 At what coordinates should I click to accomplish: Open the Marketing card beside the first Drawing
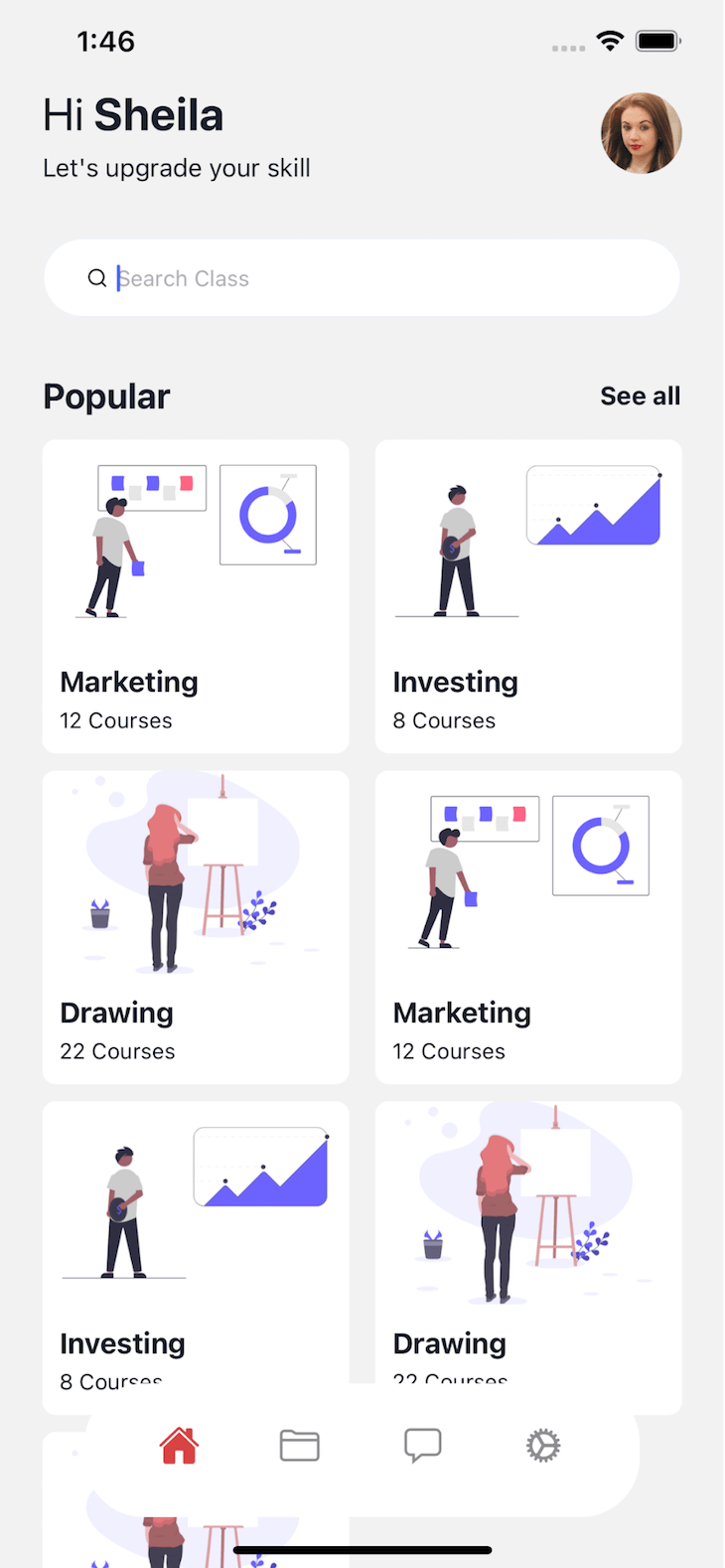click(528, 927)
